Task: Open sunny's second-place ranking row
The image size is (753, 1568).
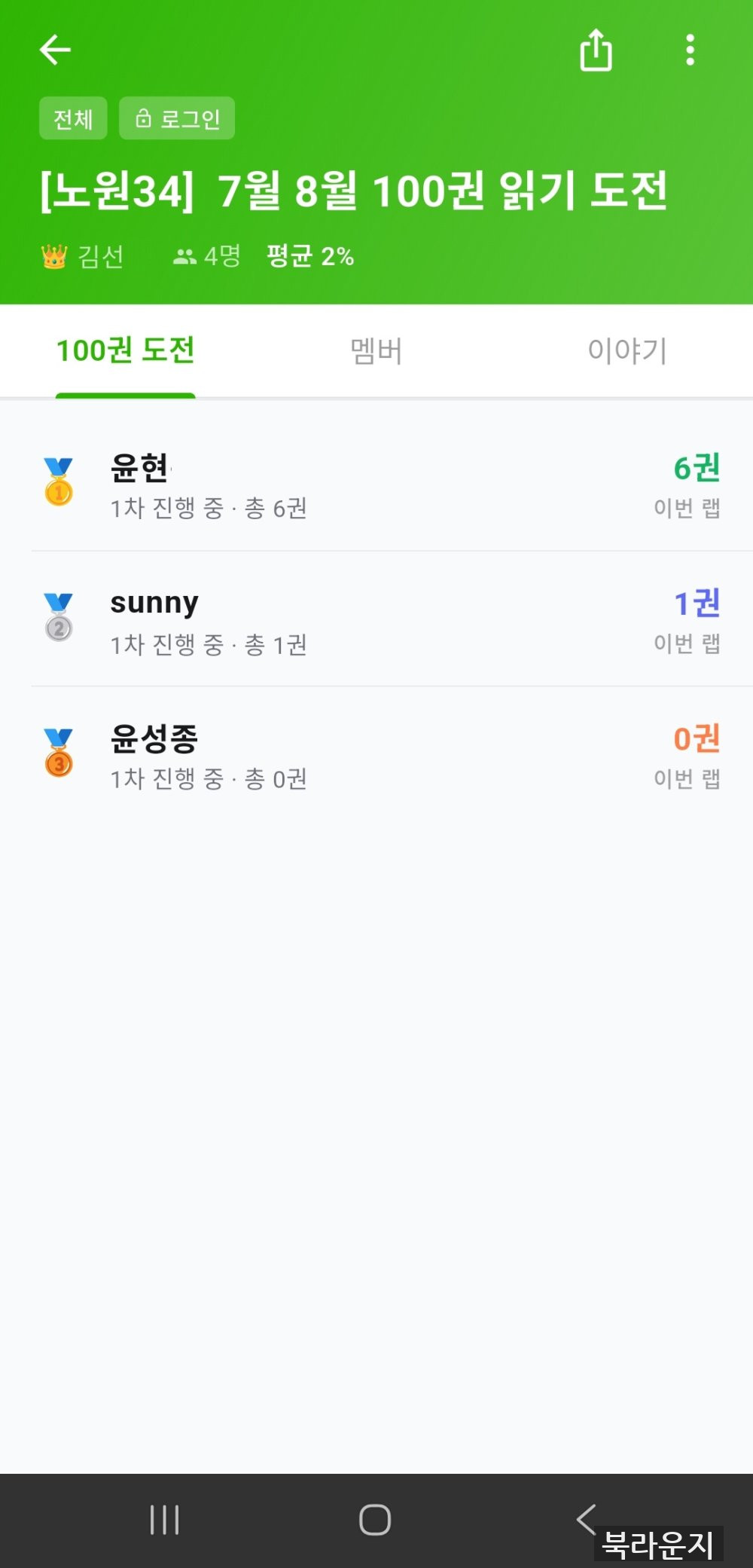Action: [x=376, y=619]
